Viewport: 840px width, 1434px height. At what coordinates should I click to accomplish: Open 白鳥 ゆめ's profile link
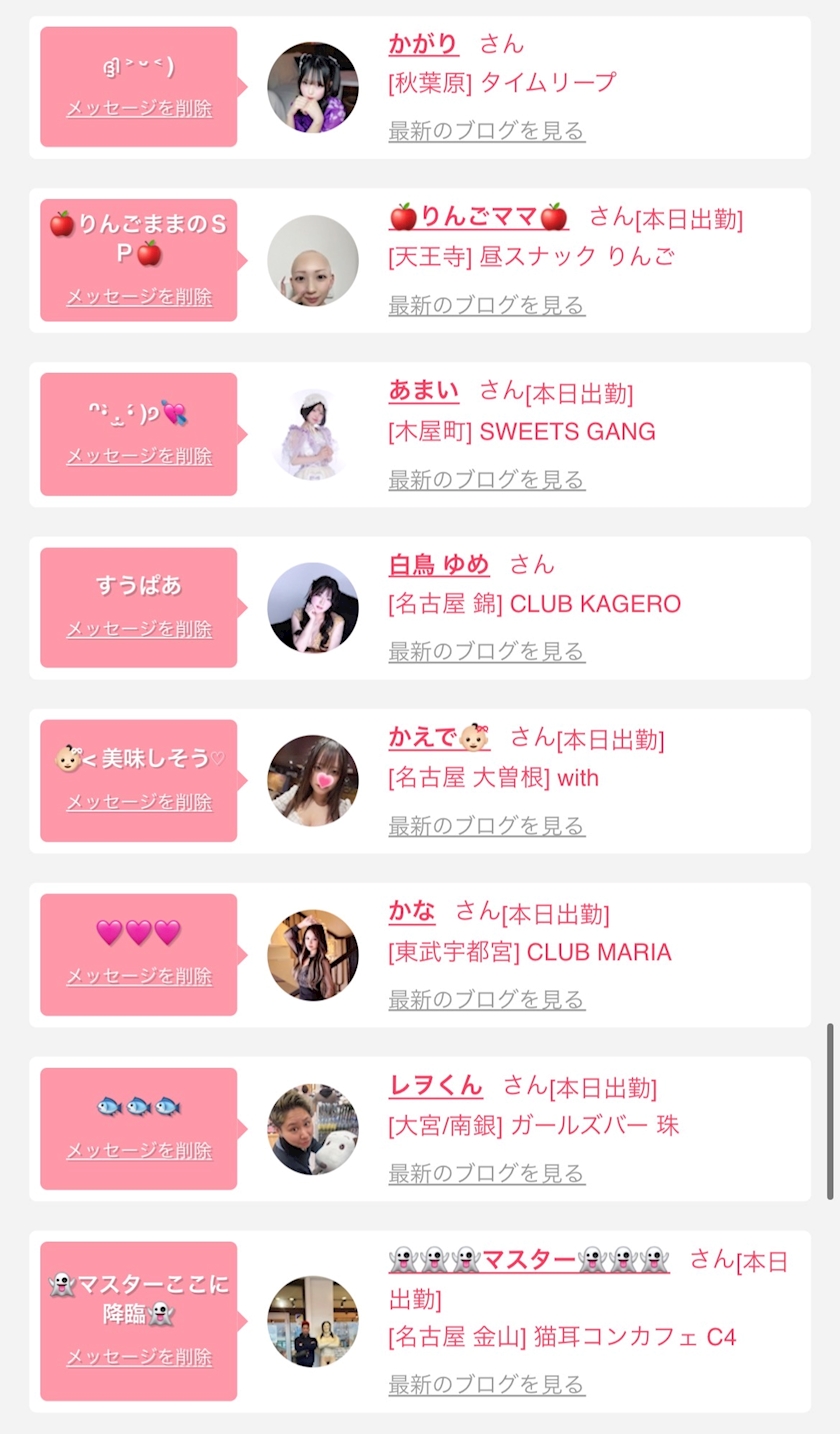click(x=439, y=565)
